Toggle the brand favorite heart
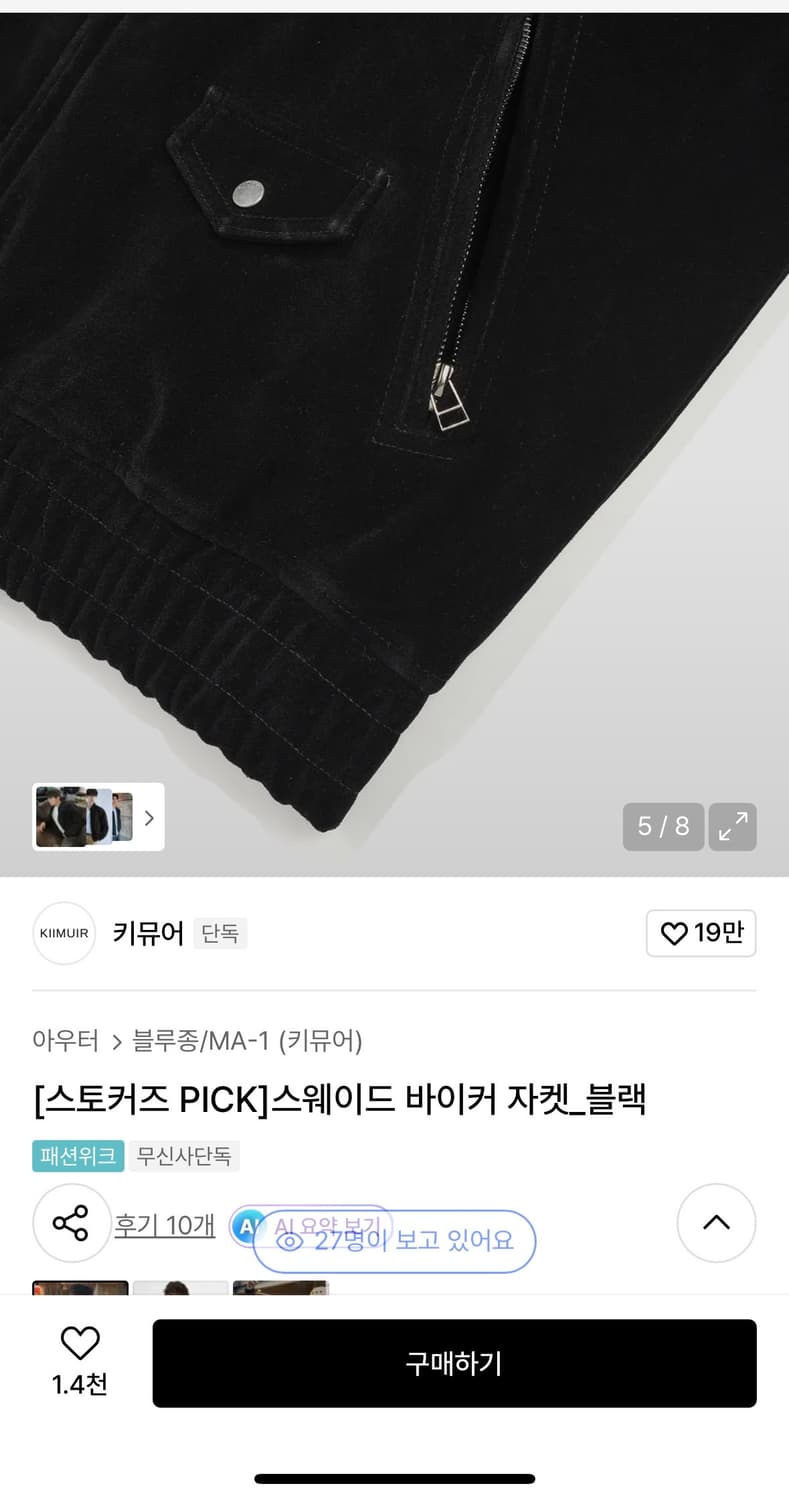The height and width of the screenshot is (1500, 789). 672,933
